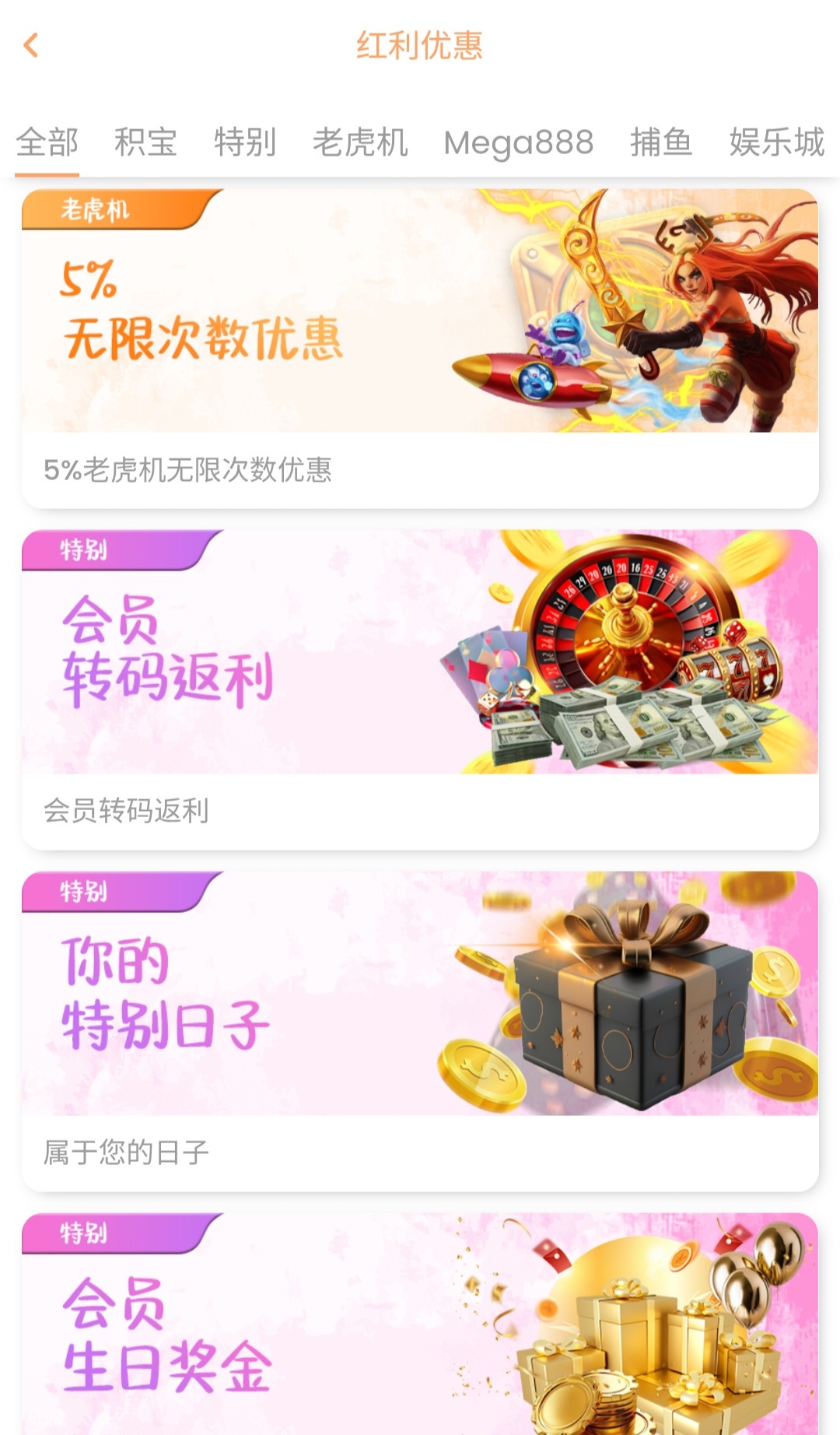Open the 娱乐城 tab
Viewport: 840px width, 1435px height.
point(776,142)
